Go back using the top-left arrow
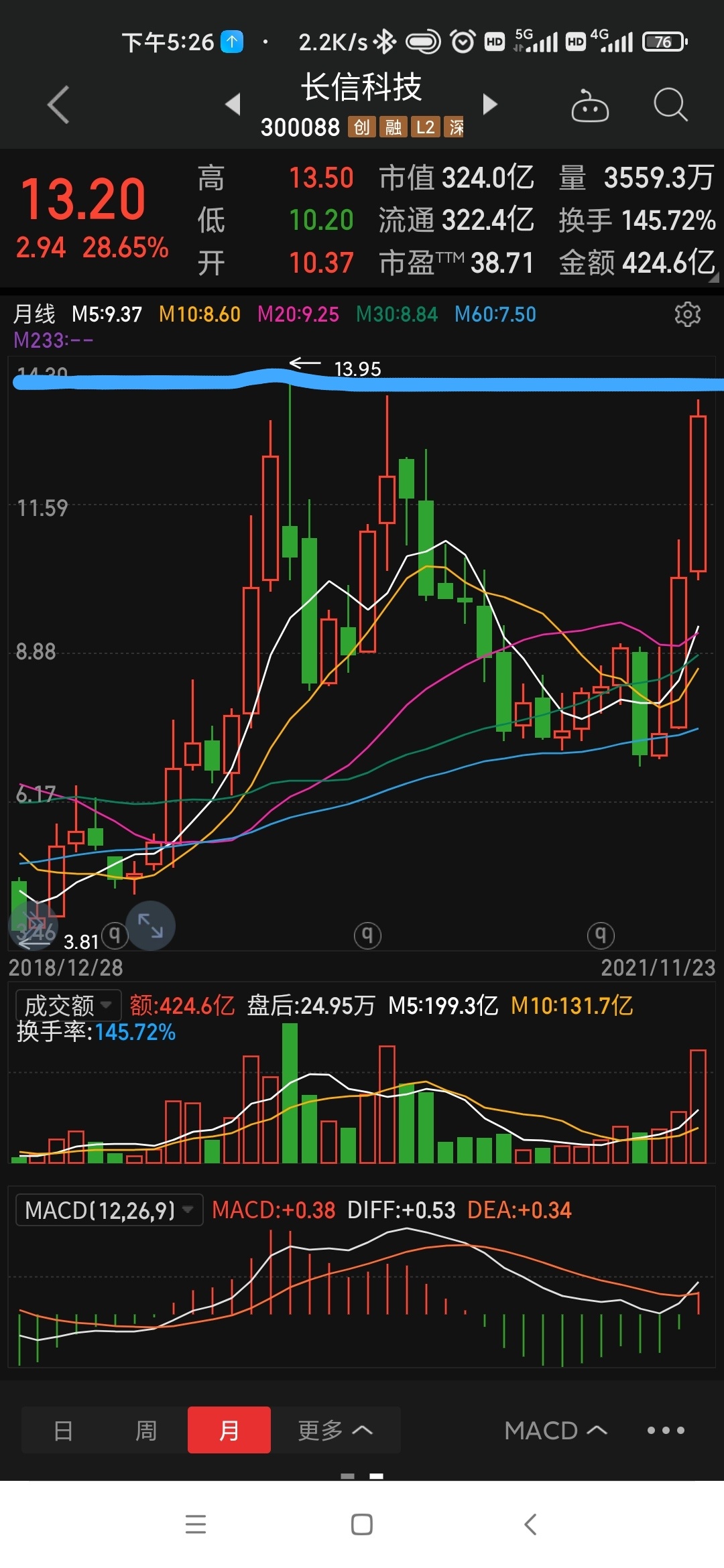The height and width of the screenshot is (1568, 724). point(59,105)
